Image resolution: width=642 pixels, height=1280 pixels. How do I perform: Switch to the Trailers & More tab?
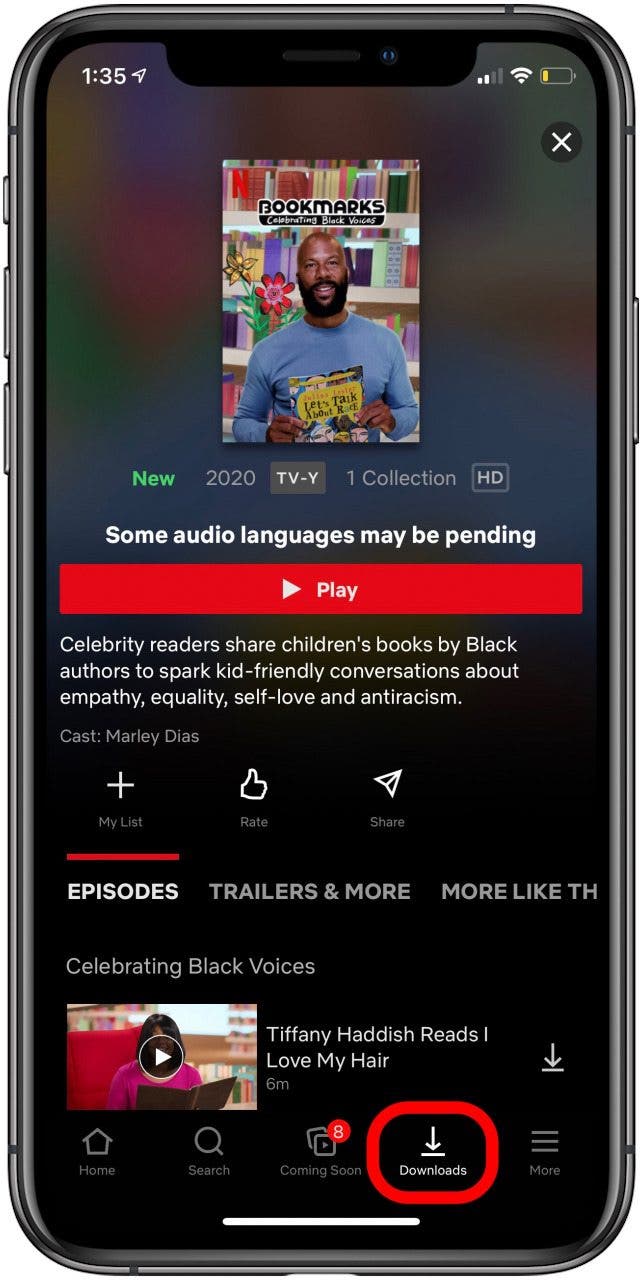tap(310, 891)
